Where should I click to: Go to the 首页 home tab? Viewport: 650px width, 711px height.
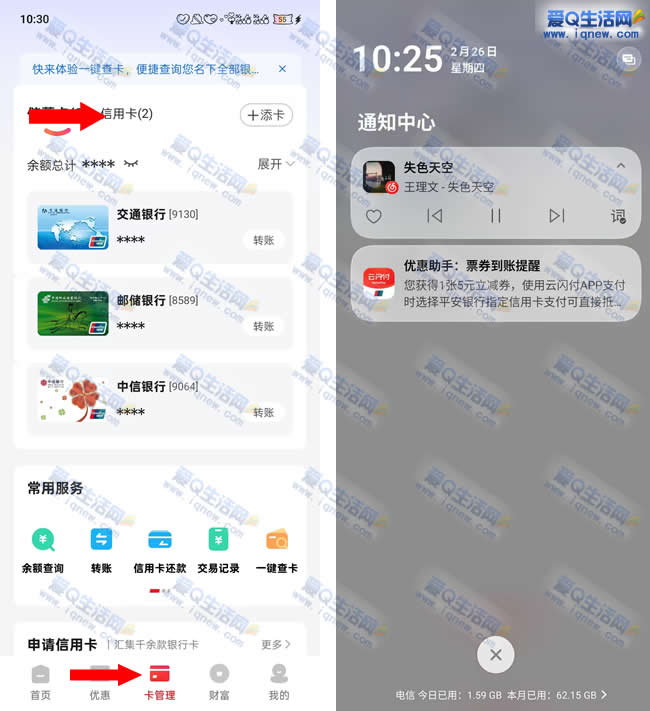point(40,682)
